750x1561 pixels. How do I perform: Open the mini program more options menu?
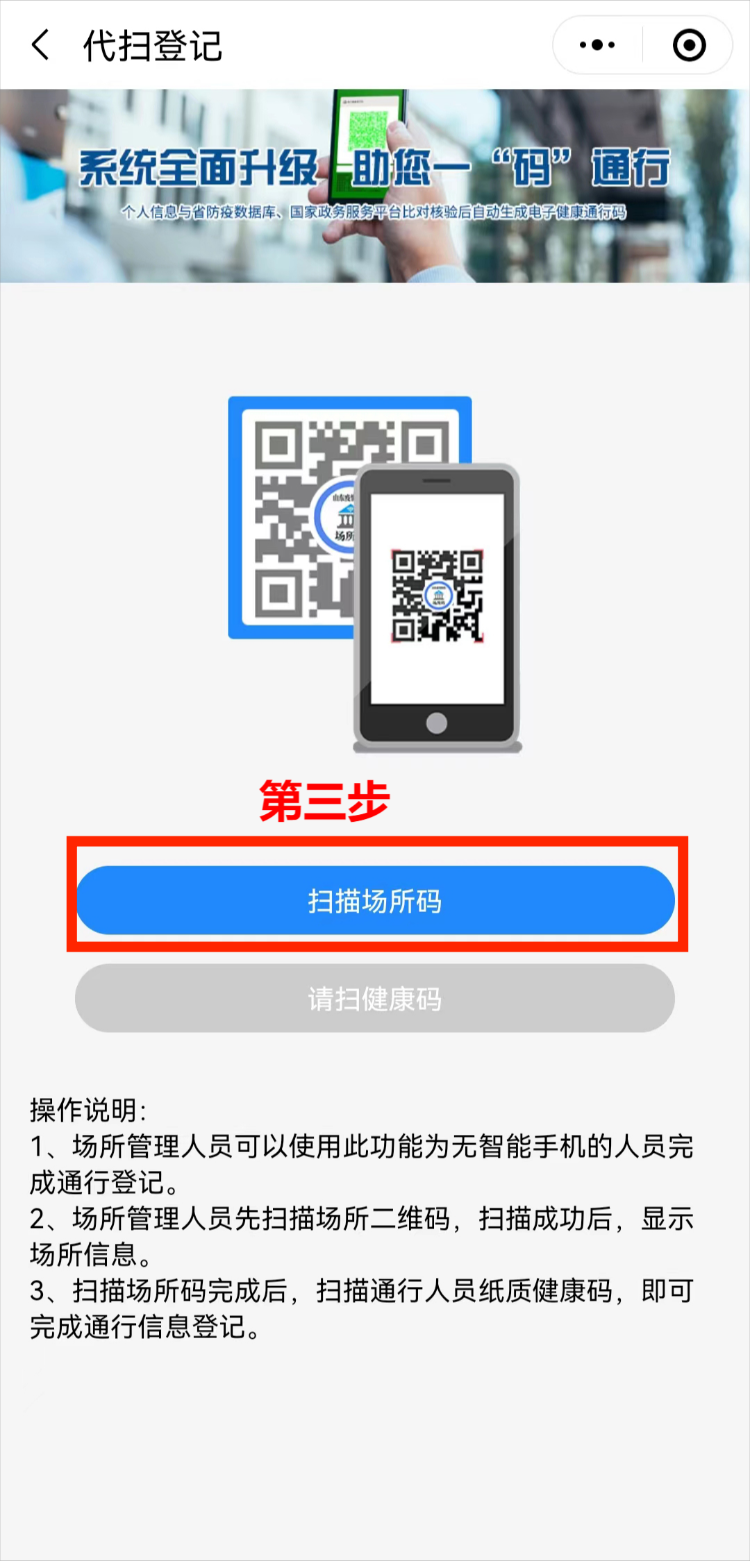point(598,46)
